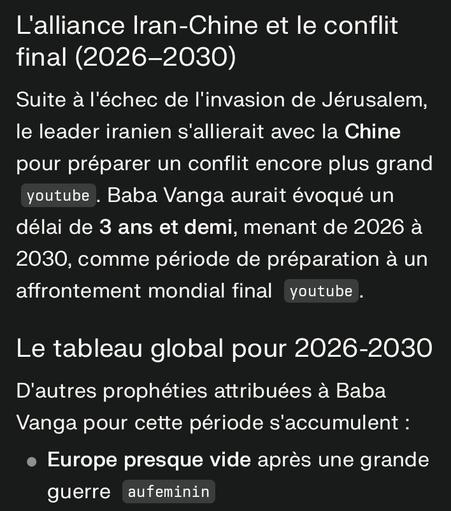Open the aufeminin source chip
This screenshot has height=511, width=451.
click(x=169, y=492)
